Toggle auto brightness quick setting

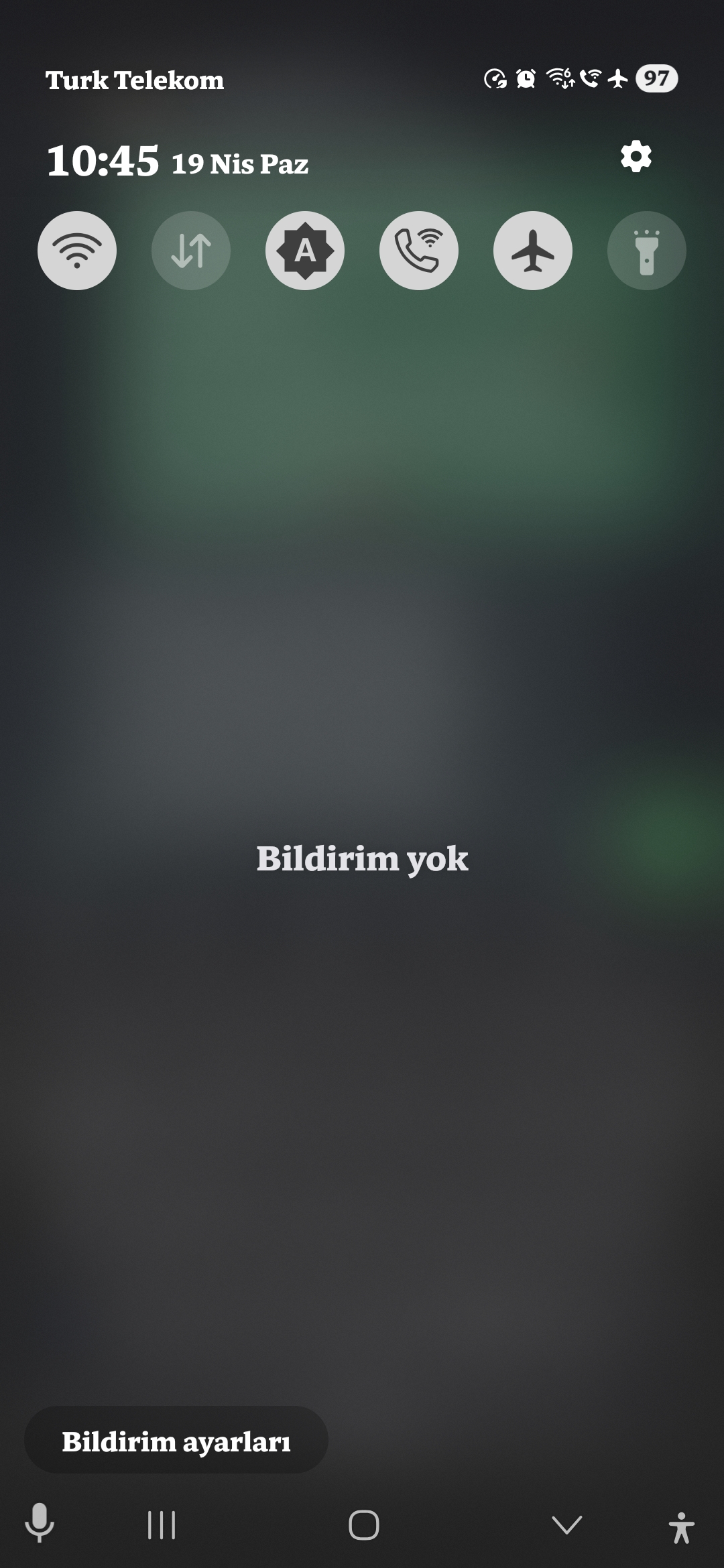pyautogui.click(x=305, y=251)
